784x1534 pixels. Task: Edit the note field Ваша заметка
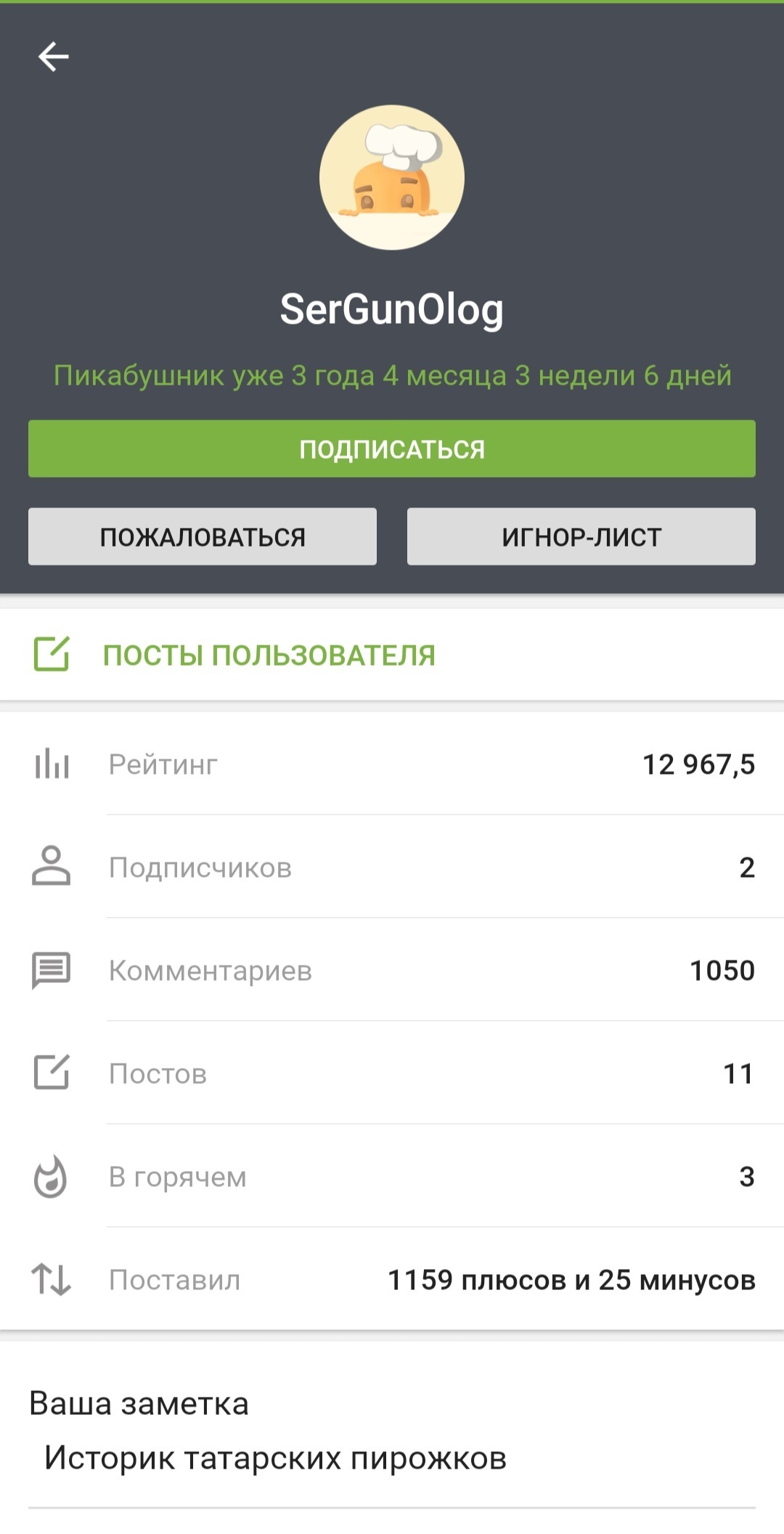tap(392, 1458)
